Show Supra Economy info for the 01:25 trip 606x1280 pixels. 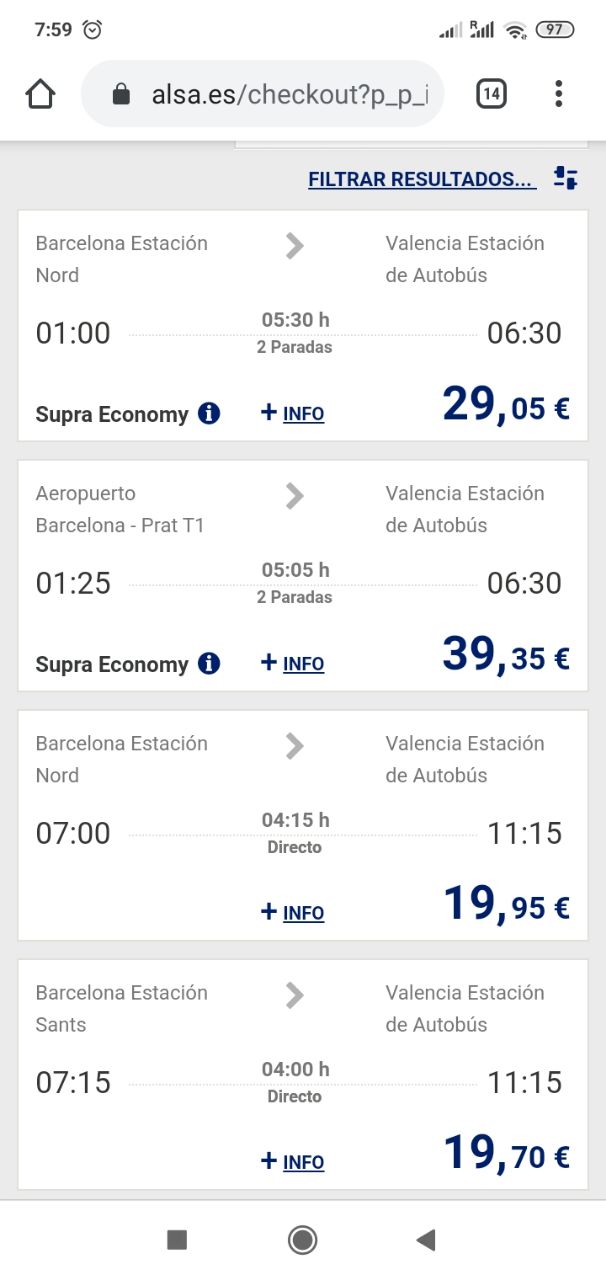(x=209, y=664)
